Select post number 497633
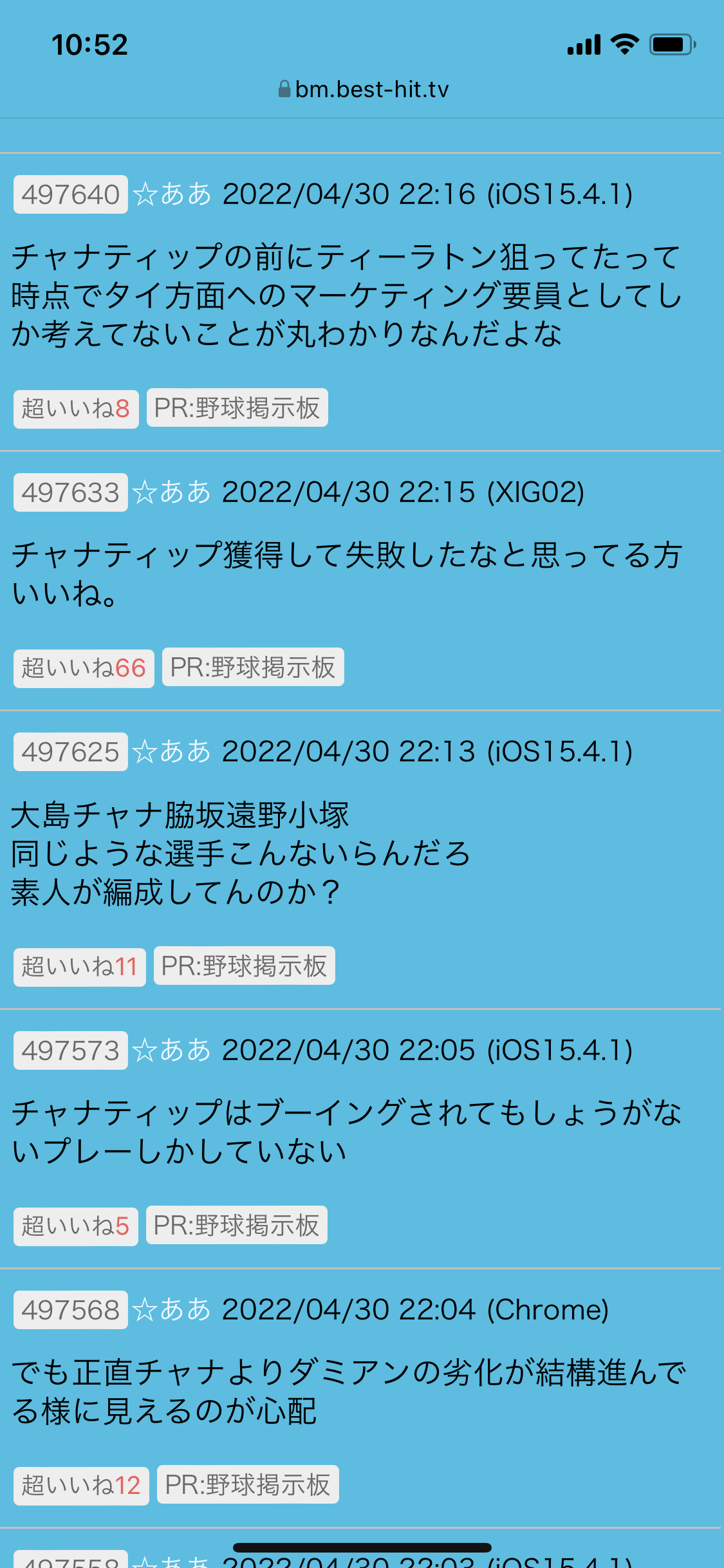The image size is (724, 1568). (71, 492)
